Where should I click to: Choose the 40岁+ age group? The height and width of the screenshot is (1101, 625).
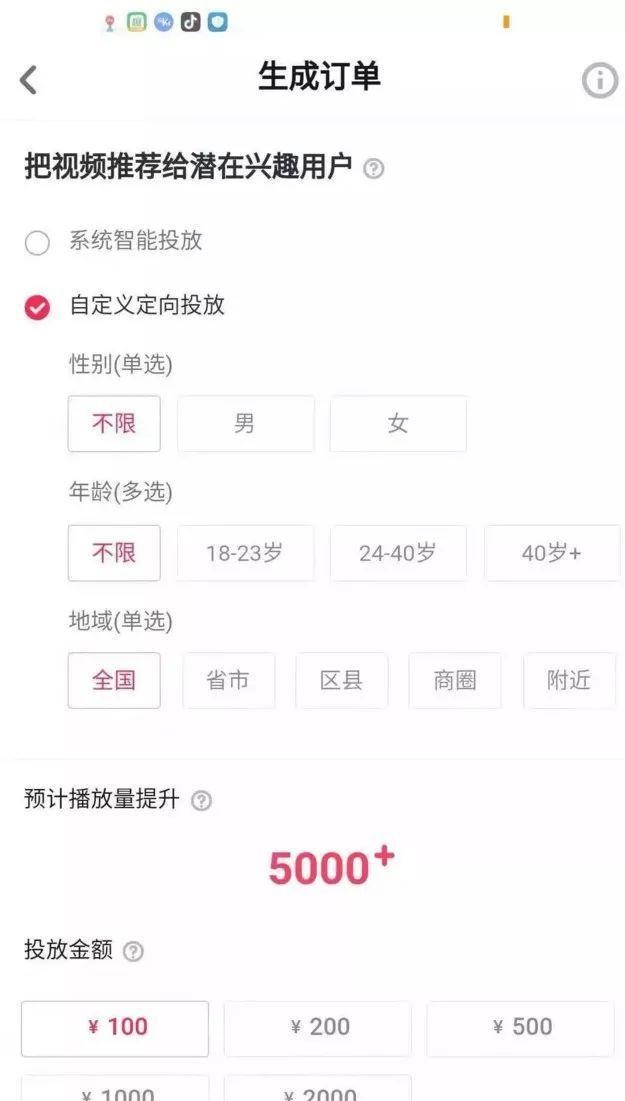(x=552, y=553)
